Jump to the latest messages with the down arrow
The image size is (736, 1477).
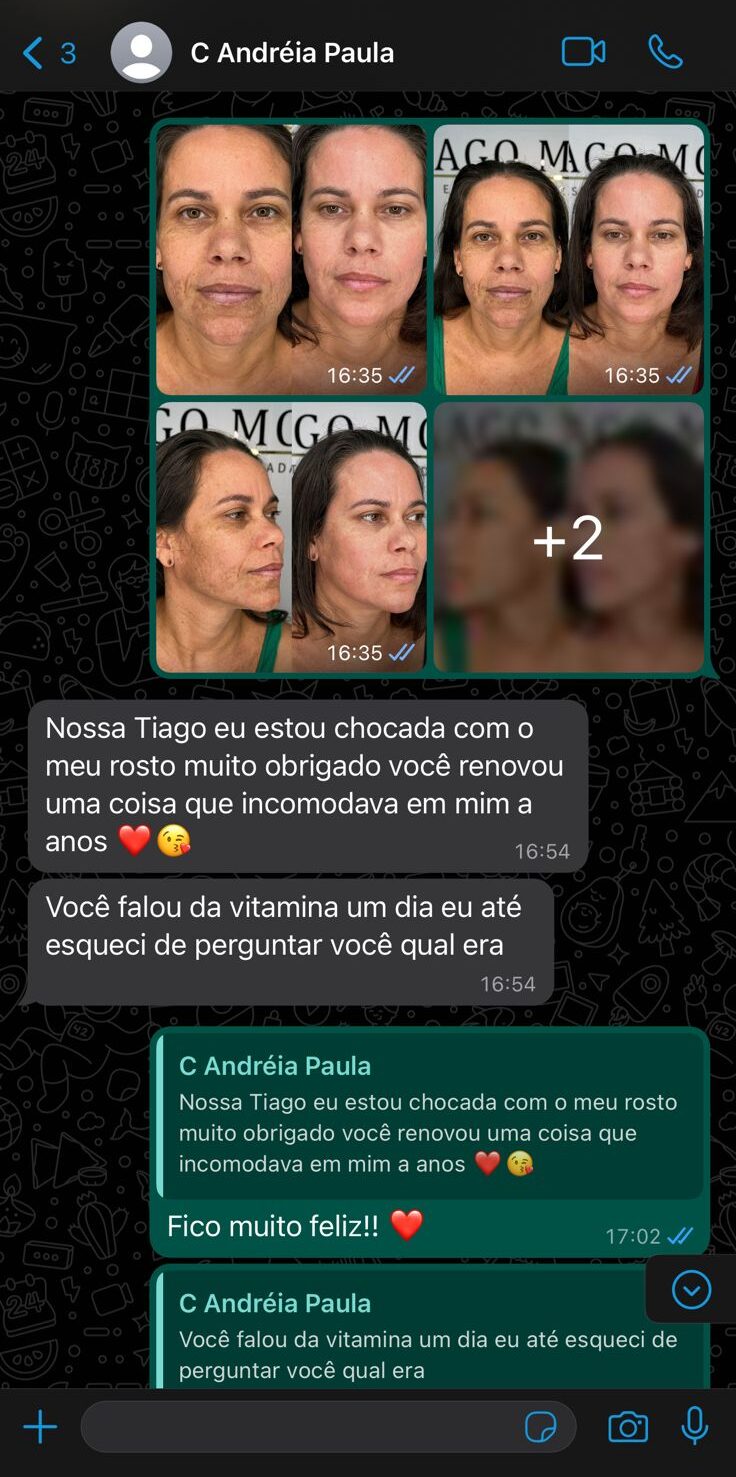[691, 1290]
